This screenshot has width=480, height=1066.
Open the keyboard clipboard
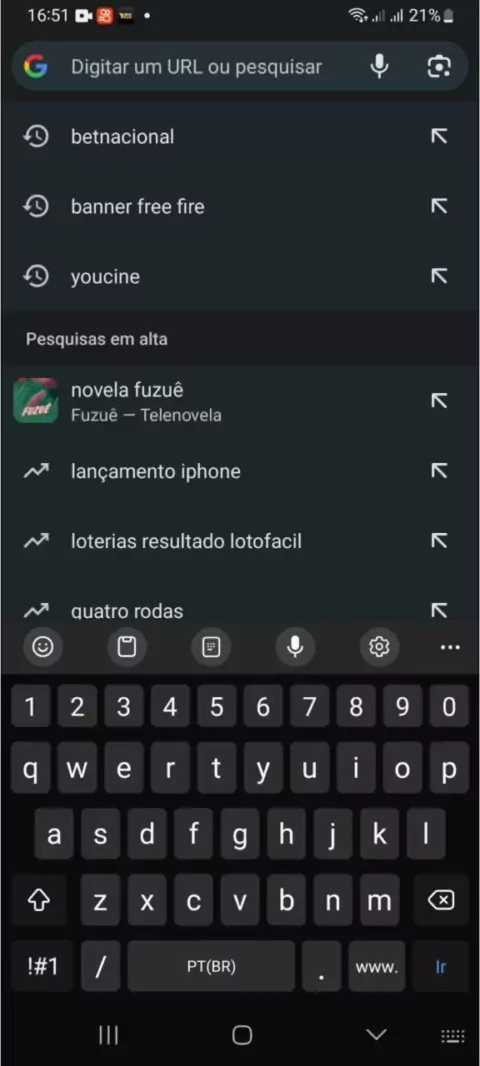(127, 647)
